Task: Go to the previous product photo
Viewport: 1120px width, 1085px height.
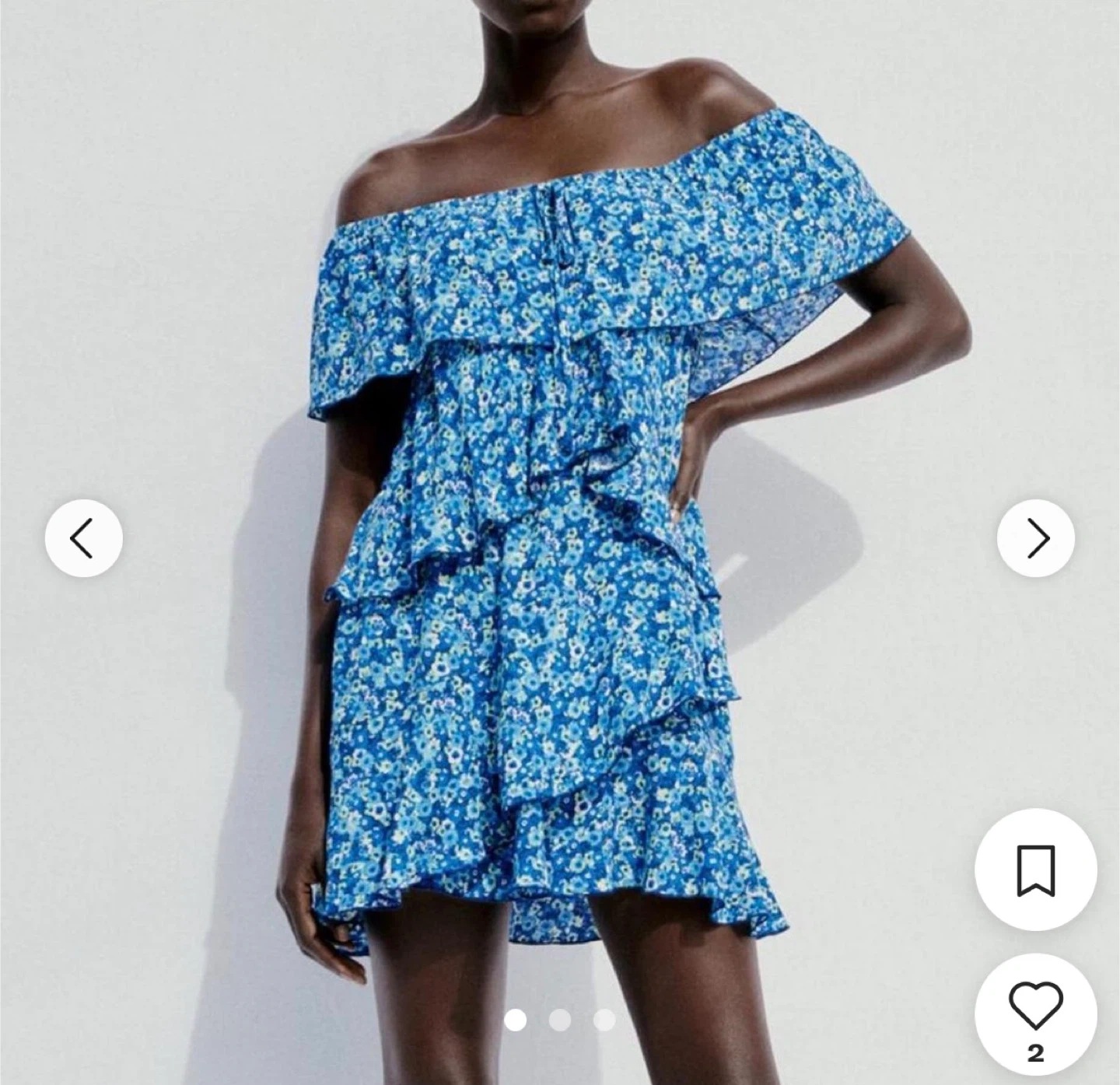Action: [x=84, y=538]
